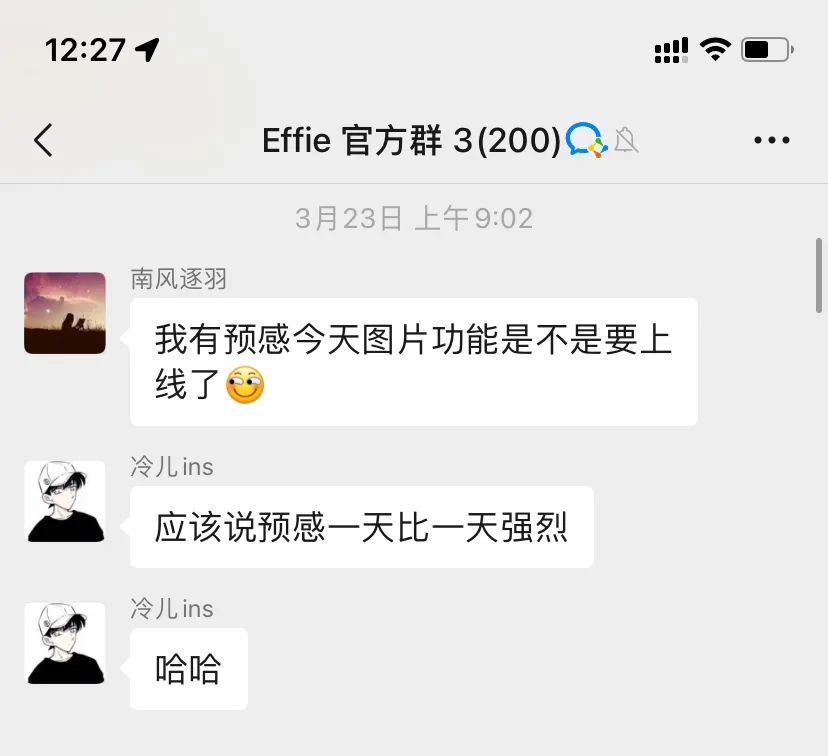Tap 冷儿ins's avatar beside 应该说预感 message
828x756 pixels.
click(x=65, y=501)
